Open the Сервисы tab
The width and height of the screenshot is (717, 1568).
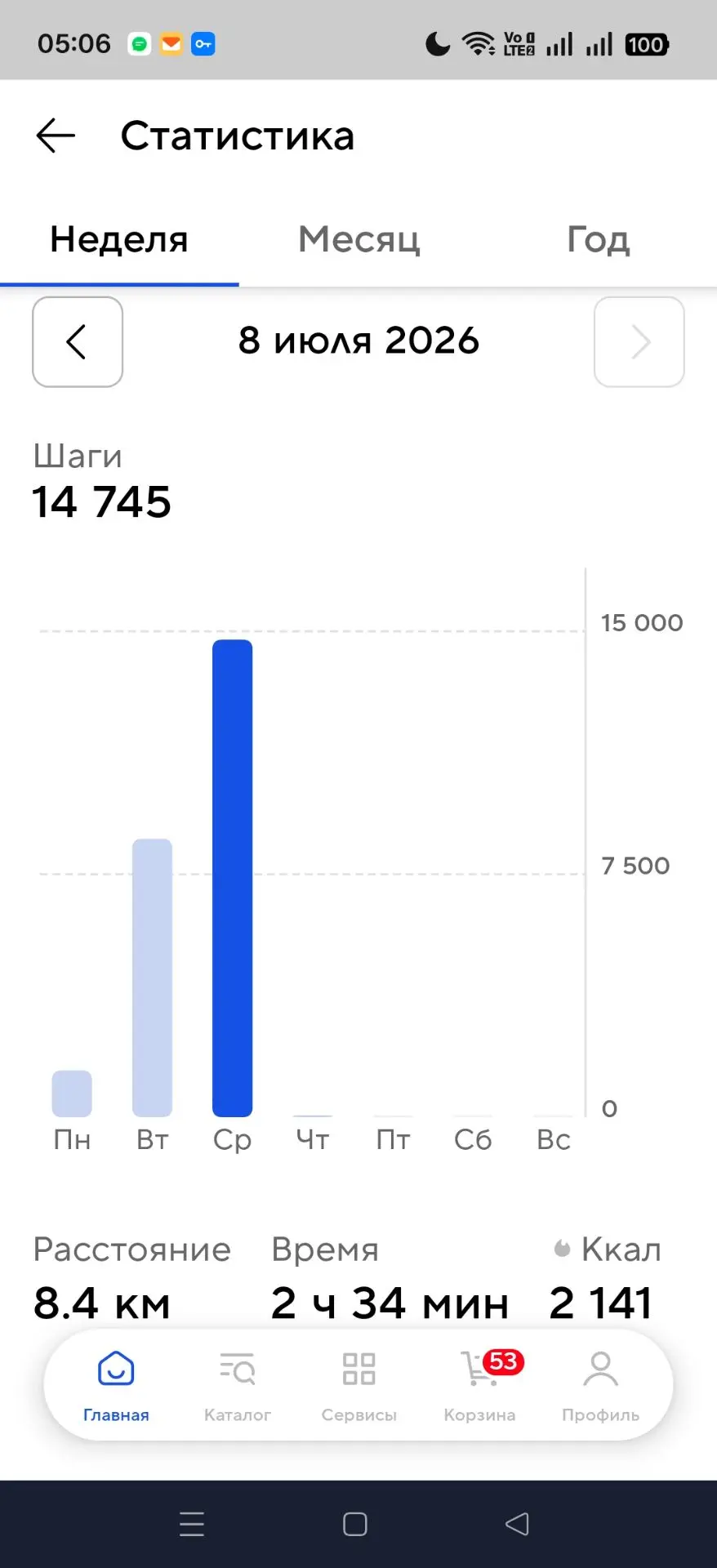[x=358, y=1385]
